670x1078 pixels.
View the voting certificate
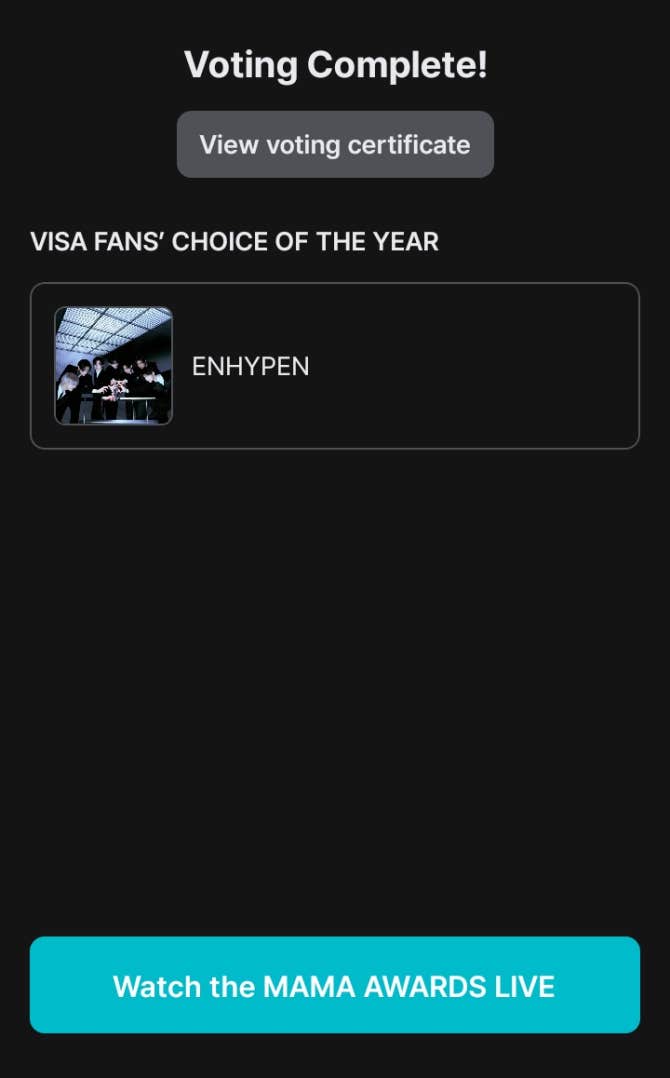point(335,145)
